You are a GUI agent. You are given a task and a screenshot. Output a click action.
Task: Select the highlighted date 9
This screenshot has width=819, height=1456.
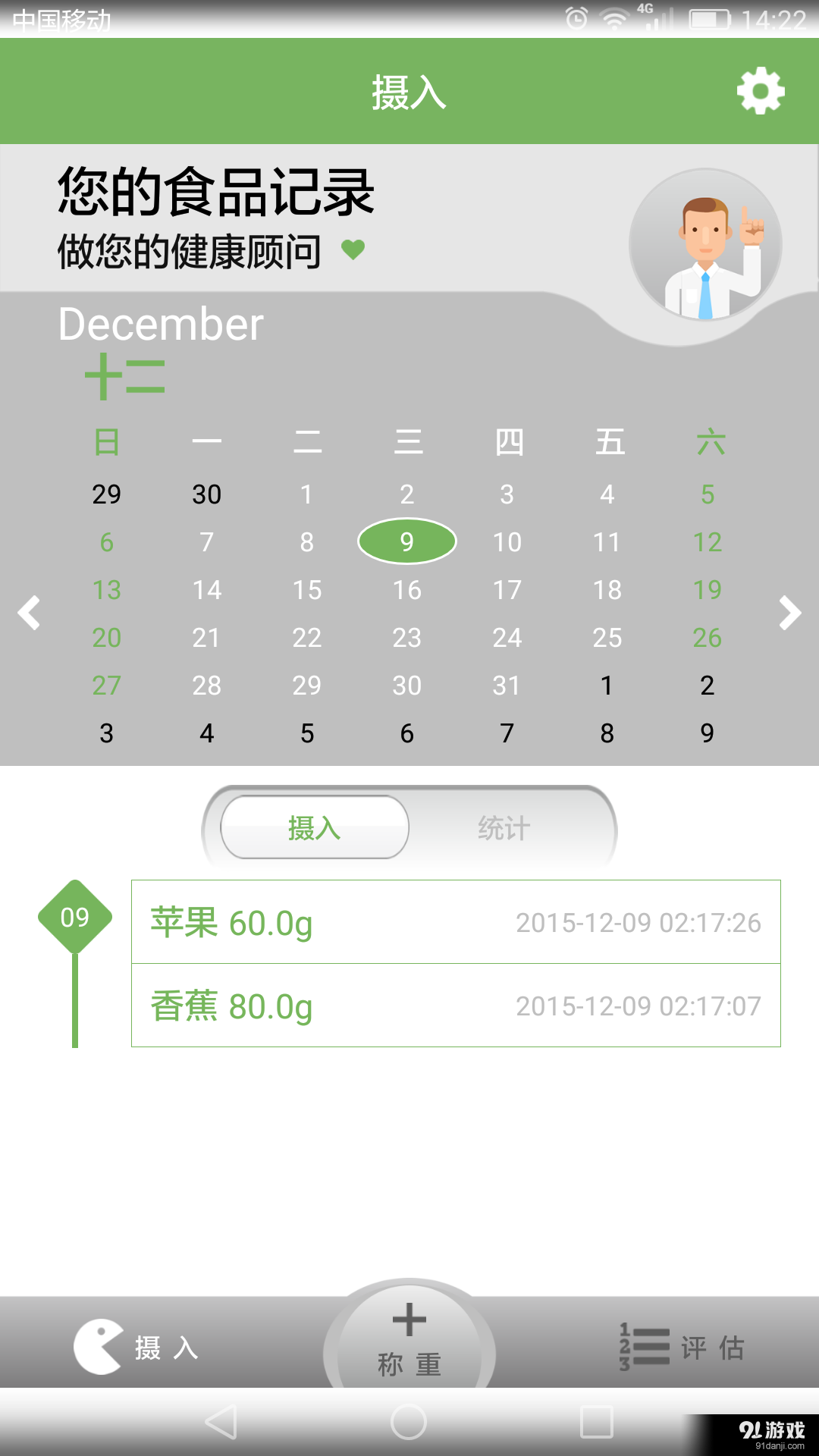click(x=407, y=541)
